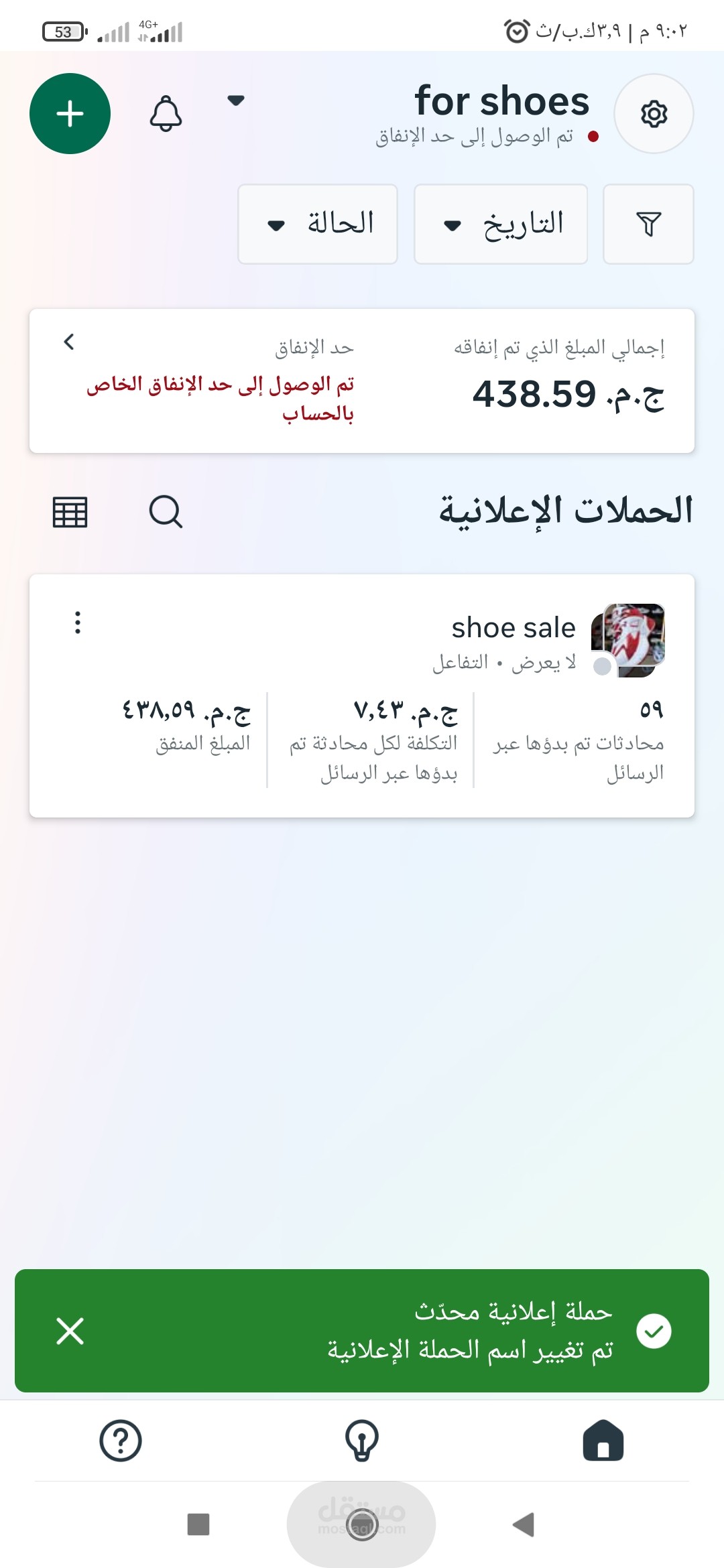Open the spending limit card chevron

pos(68,342)
